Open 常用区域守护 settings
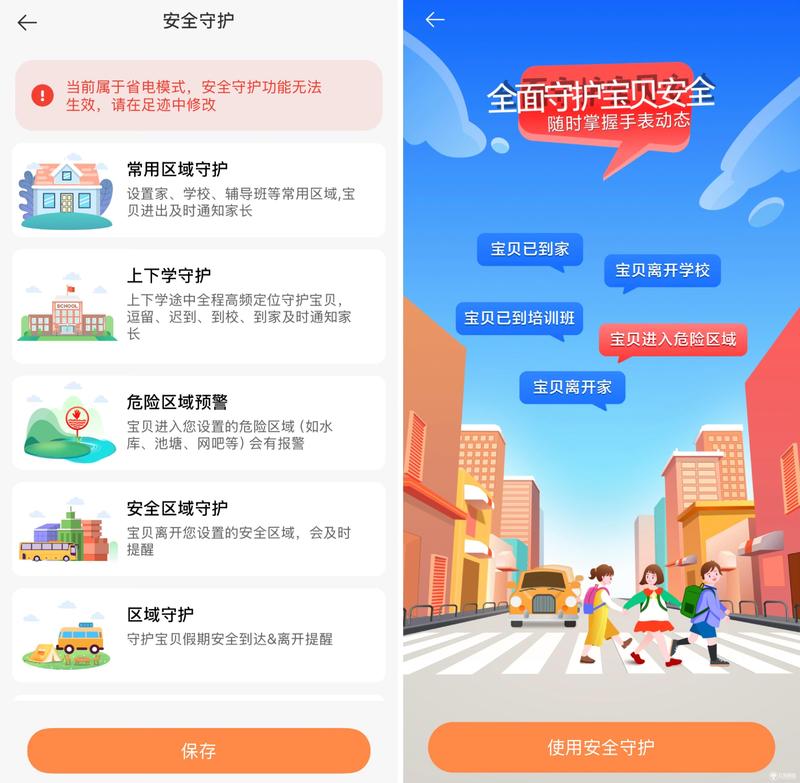Viewport: 800px width, 783px height. [x=199, y=190]
